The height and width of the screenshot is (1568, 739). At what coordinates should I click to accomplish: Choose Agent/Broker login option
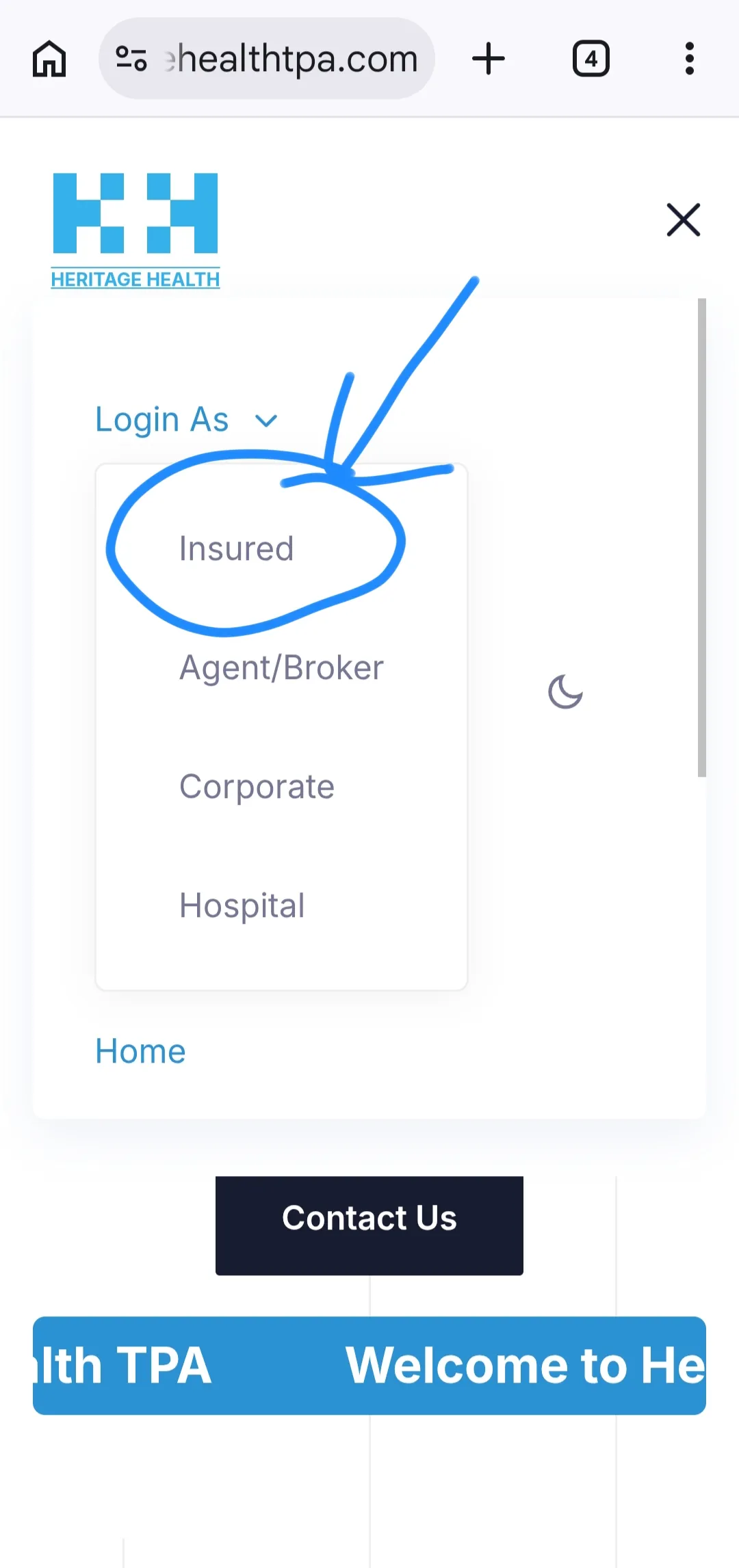pyautogui.click(x=281, y=667)
